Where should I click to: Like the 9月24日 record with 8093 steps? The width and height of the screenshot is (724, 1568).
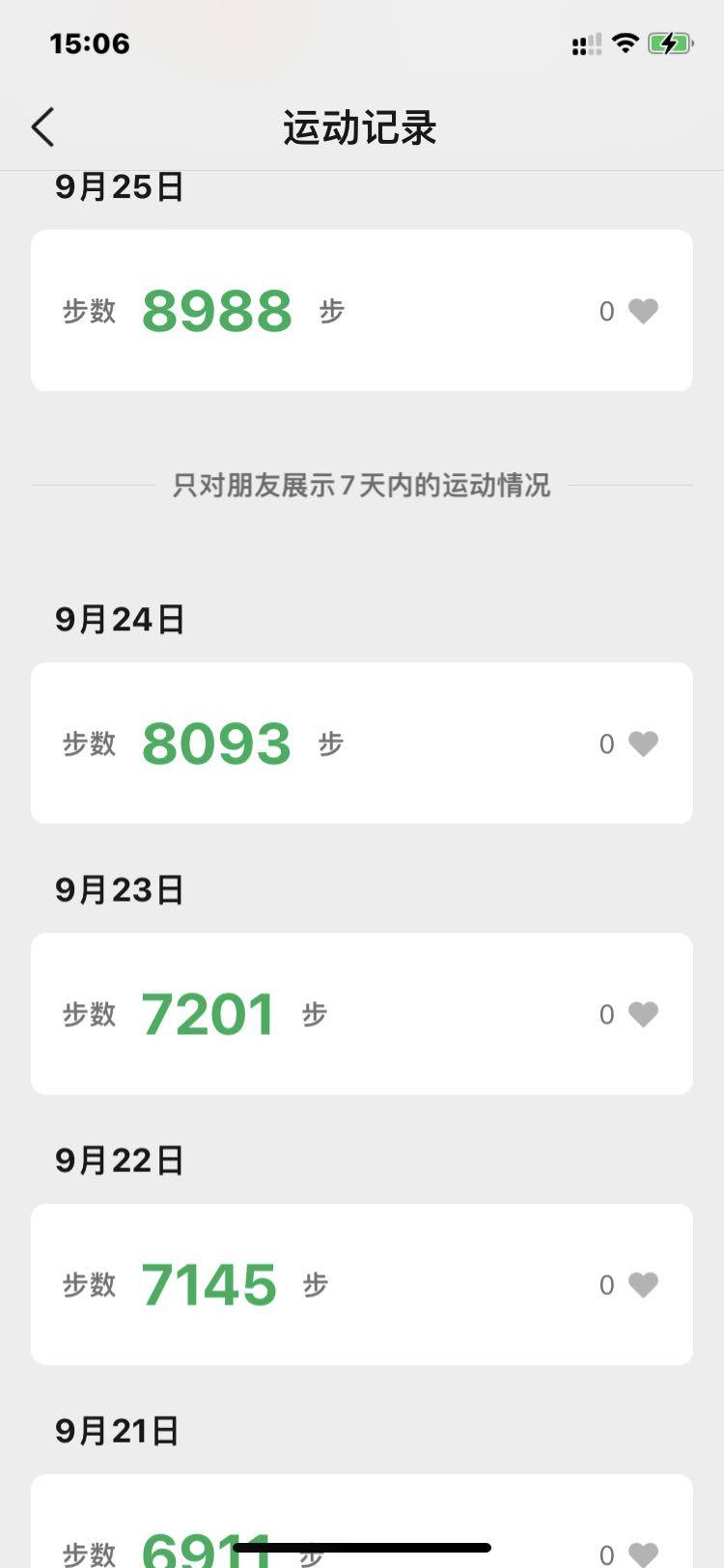643,743
